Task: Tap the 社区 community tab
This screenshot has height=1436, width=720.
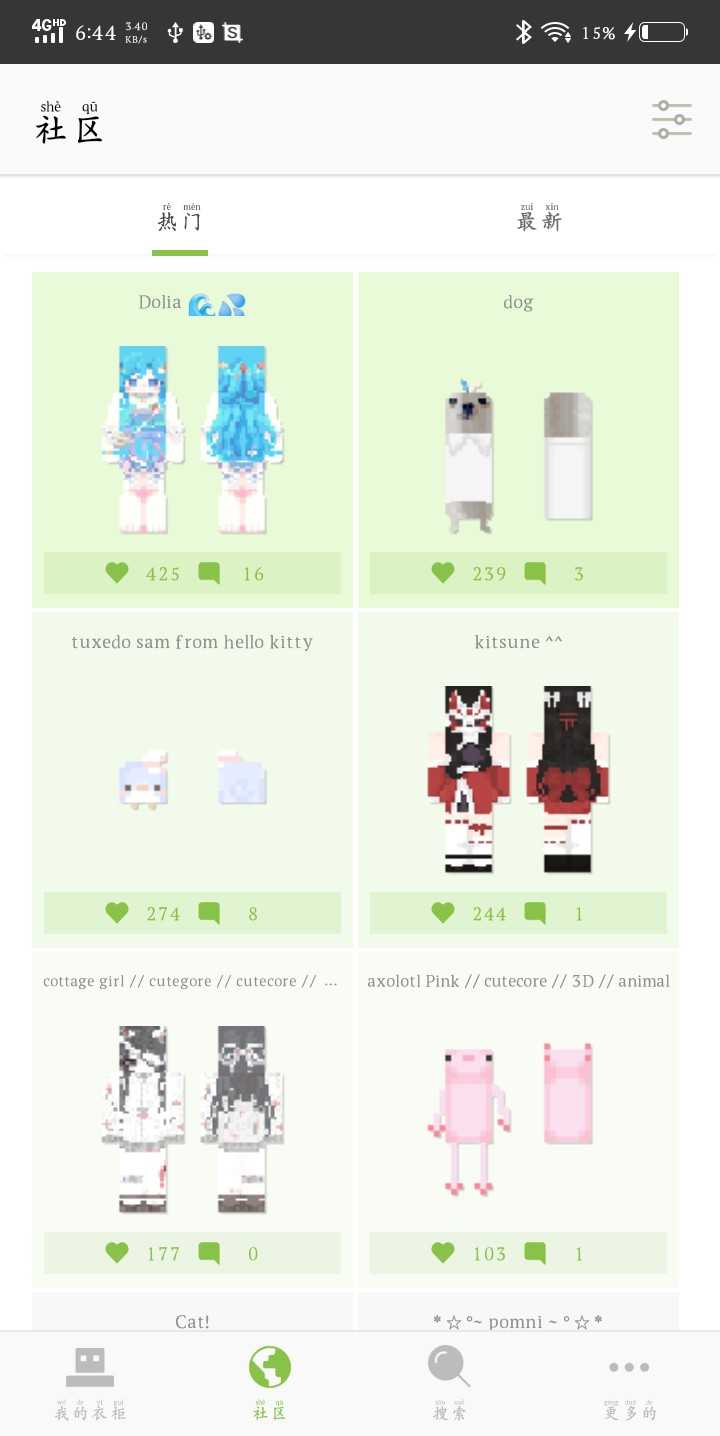Action: click(x=270, y=1383)
